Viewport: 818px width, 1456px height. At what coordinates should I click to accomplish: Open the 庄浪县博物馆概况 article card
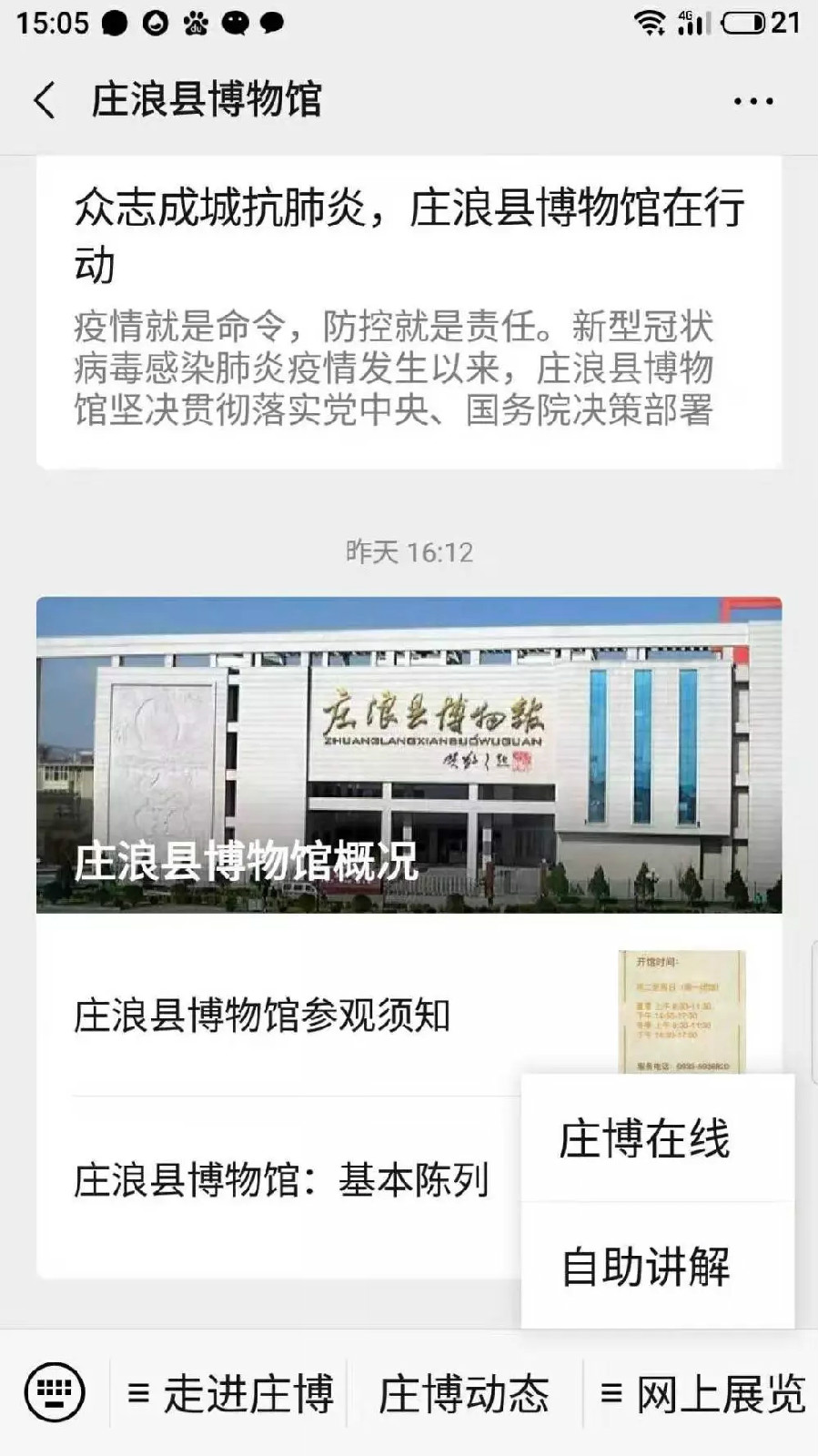point(409,754)
